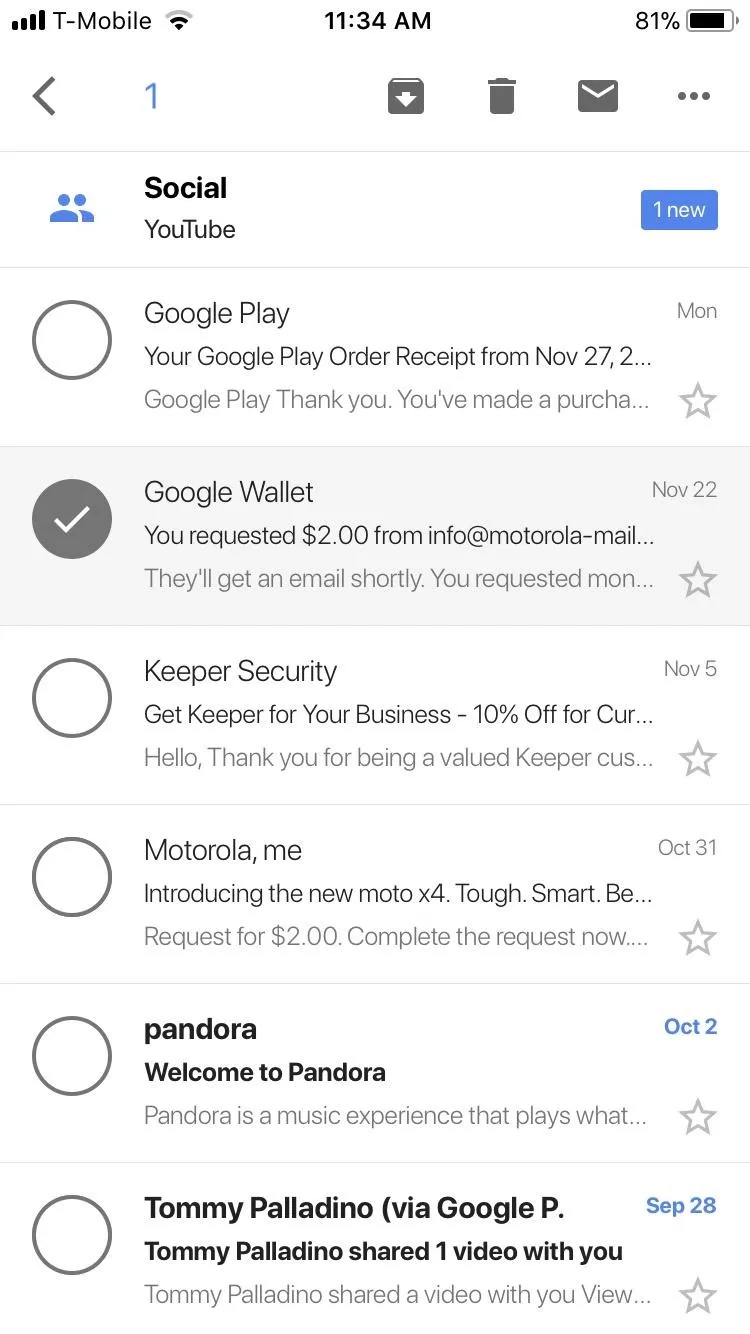Archive the selected email
This screenshot has width=750, height=1334.
tap(406, 96)
